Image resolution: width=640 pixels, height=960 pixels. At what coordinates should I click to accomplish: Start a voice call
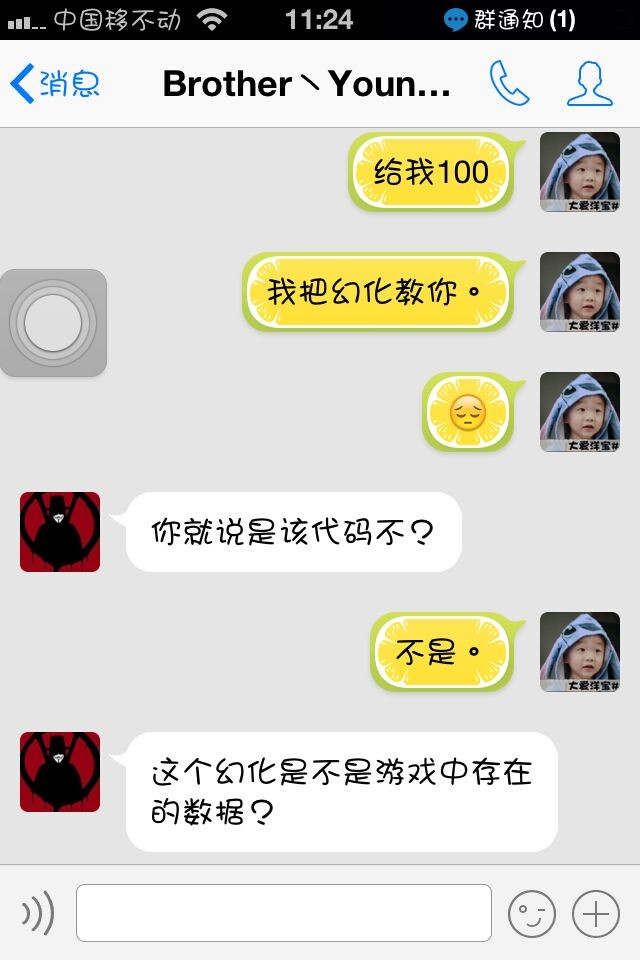pos(509,84)
